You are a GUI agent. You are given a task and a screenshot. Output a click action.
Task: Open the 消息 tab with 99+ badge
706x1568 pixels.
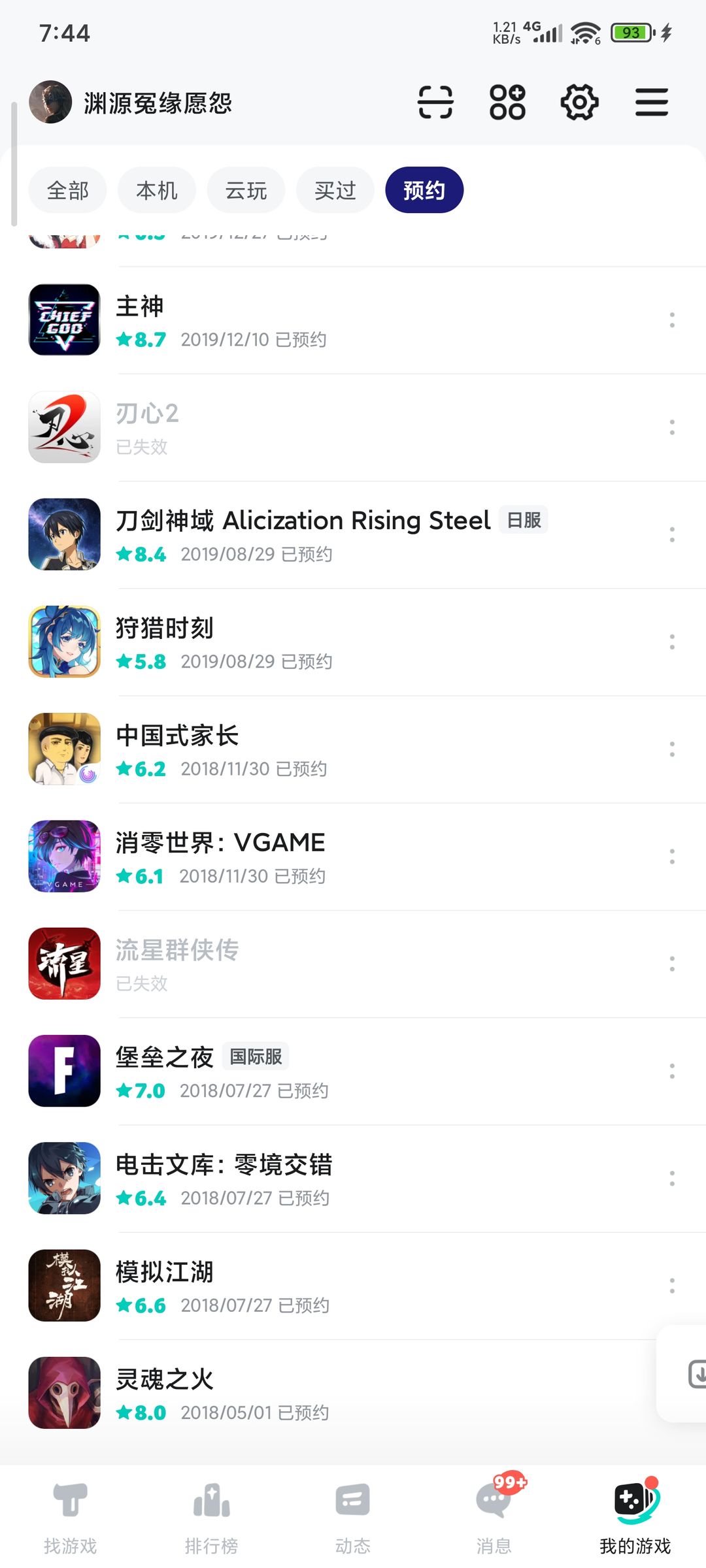pos(494,1516)
